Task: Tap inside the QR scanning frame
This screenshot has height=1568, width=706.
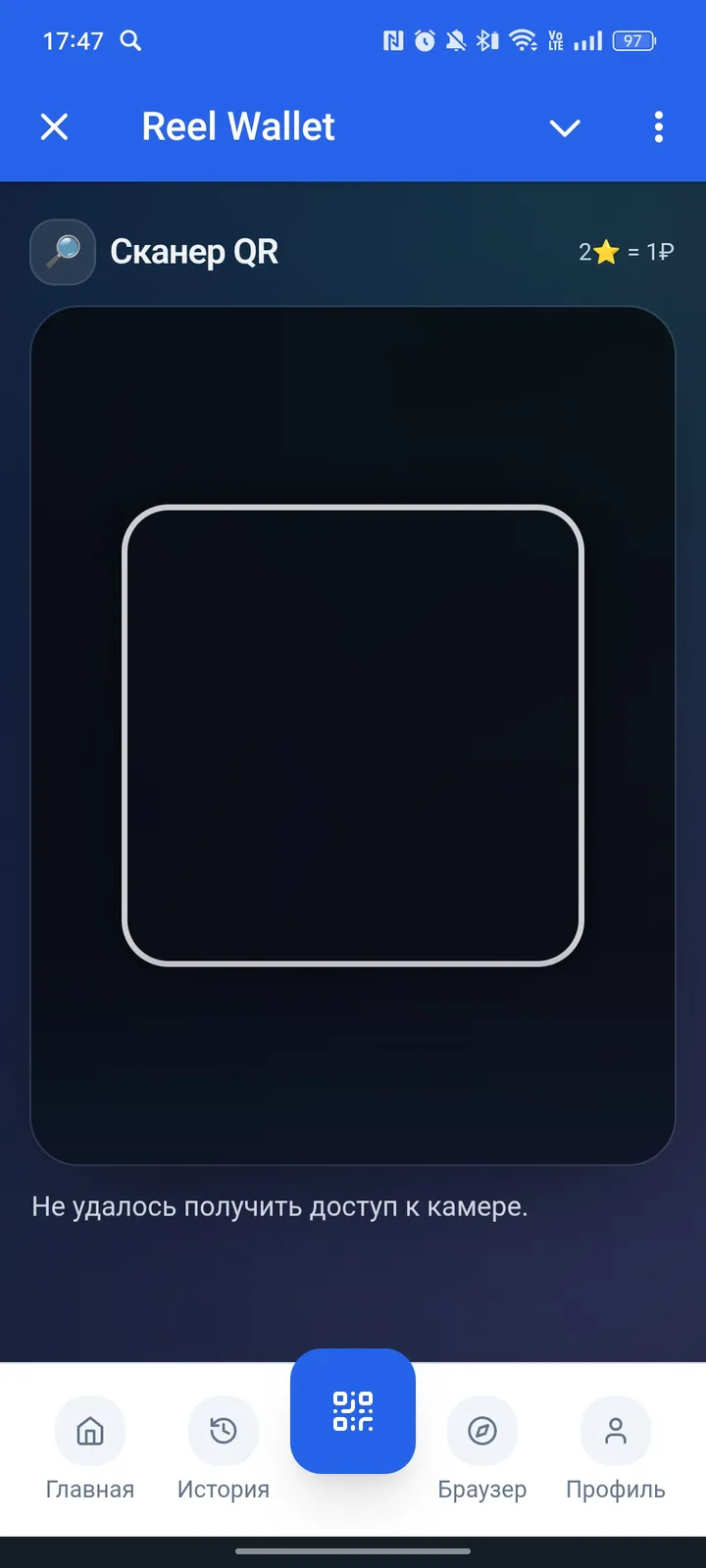Action: tap(353, 735)
